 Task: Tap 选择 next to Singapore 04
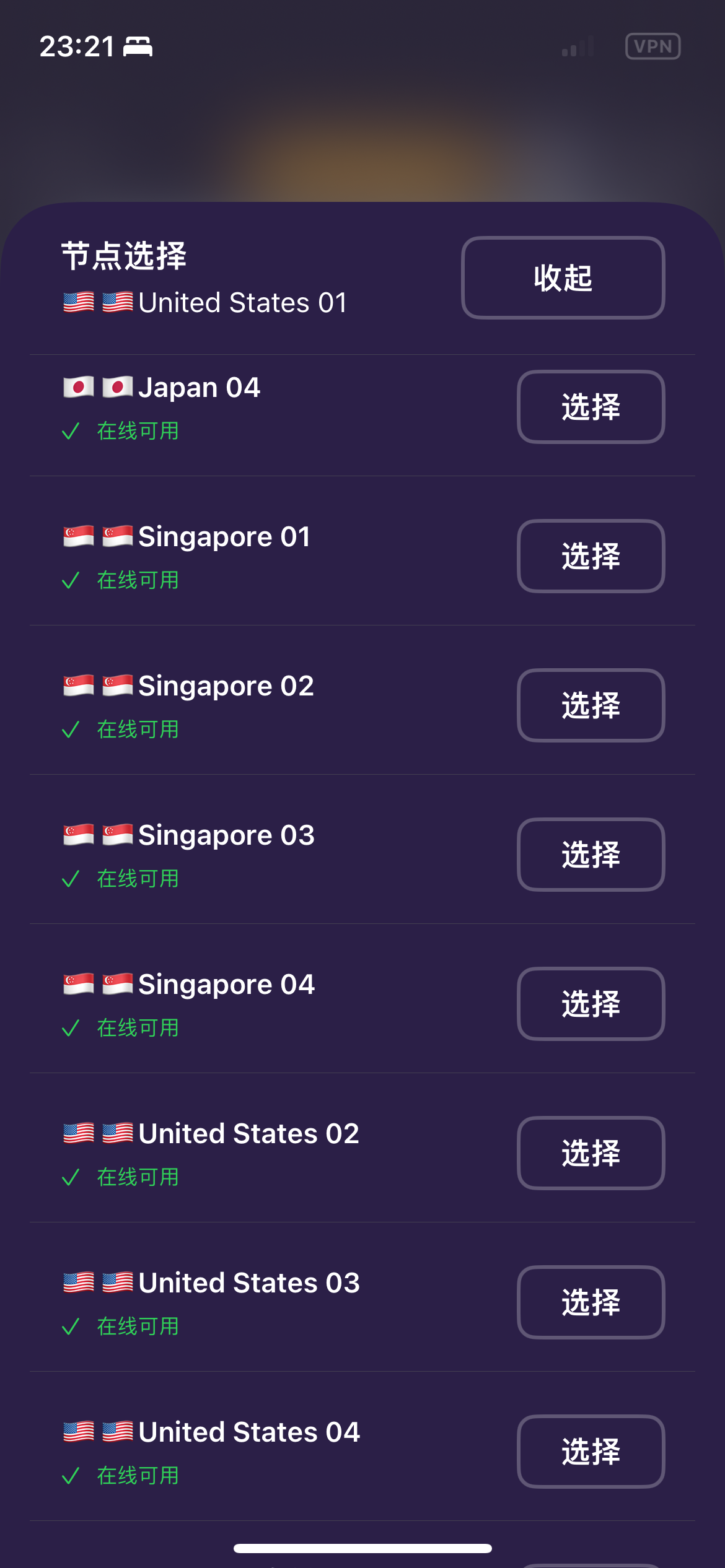point(591,1004)
